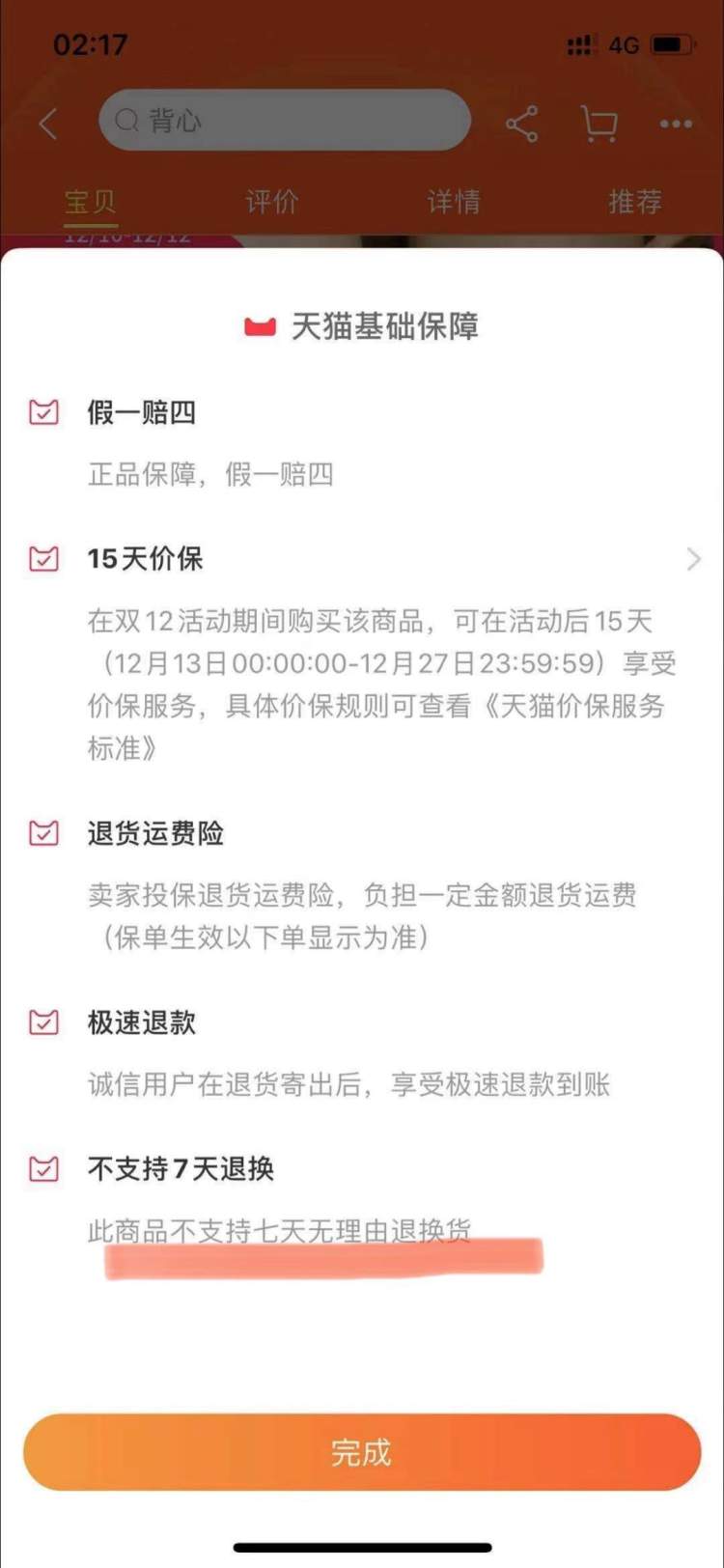
Task: Go back with the top-left arrow
Action: point(48,124)
